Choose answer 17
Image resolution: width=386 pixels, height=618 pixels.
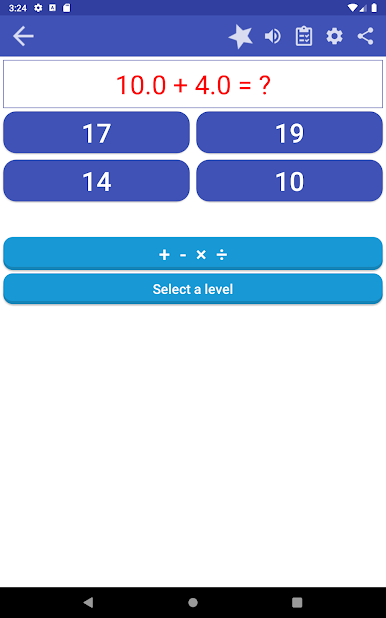(x=97, y=132)
